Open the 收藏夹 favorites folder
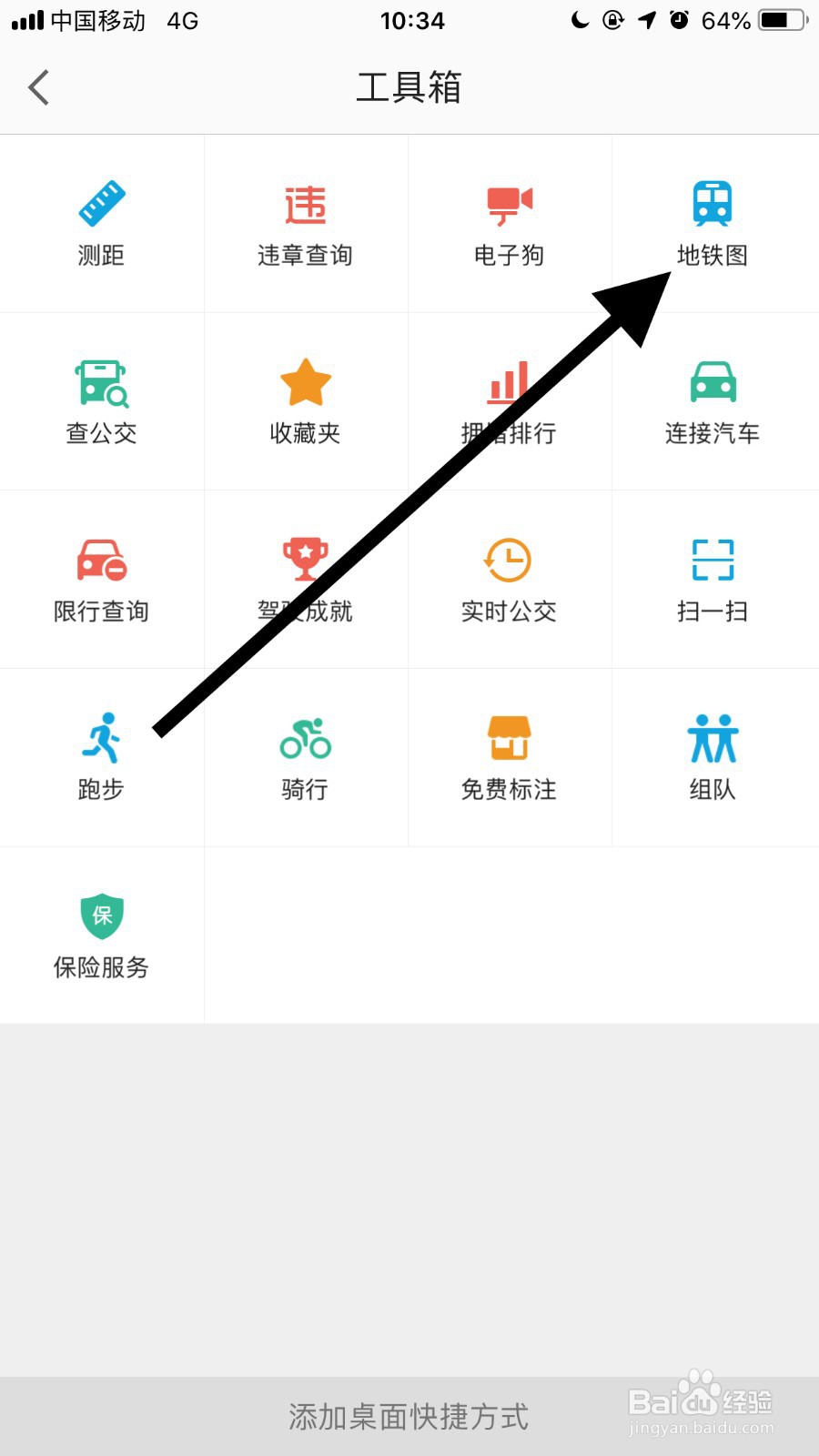 pos(306,400)
